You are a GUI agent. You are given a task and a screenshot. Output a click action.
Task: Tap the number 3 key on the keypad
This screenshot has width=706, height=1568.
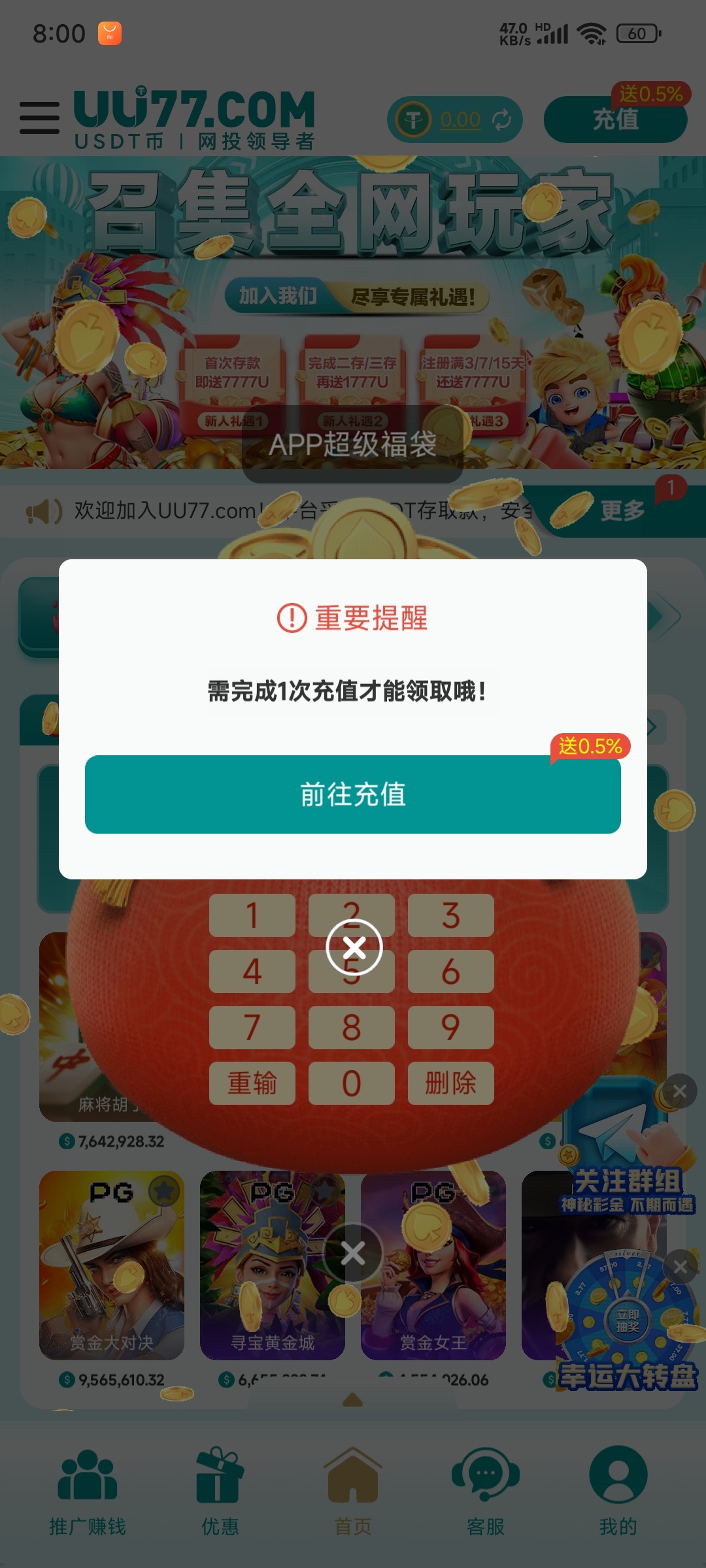(450, 915)
